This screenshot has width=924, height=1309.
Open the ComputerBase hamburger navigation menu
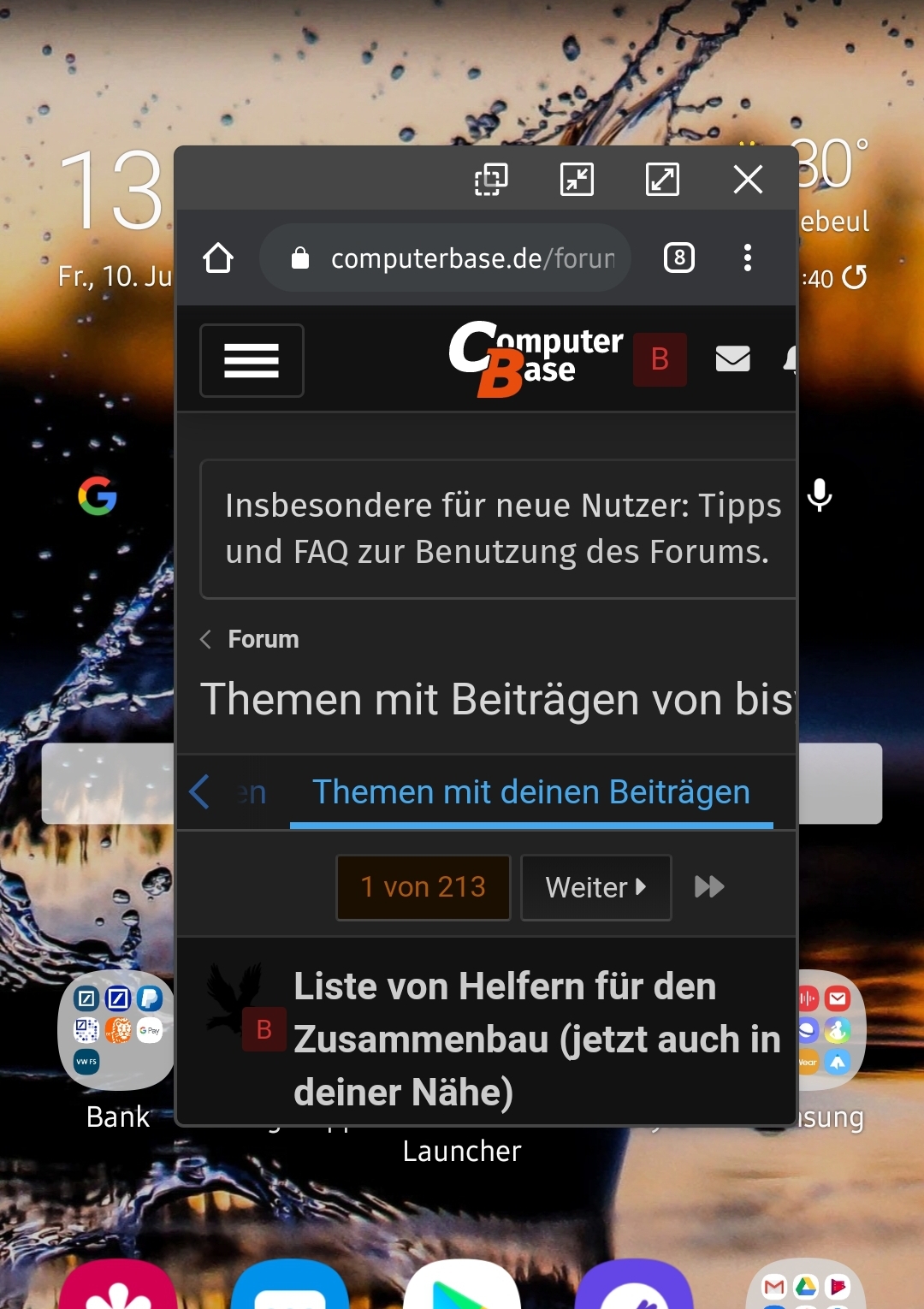click(x=251, y=360)
